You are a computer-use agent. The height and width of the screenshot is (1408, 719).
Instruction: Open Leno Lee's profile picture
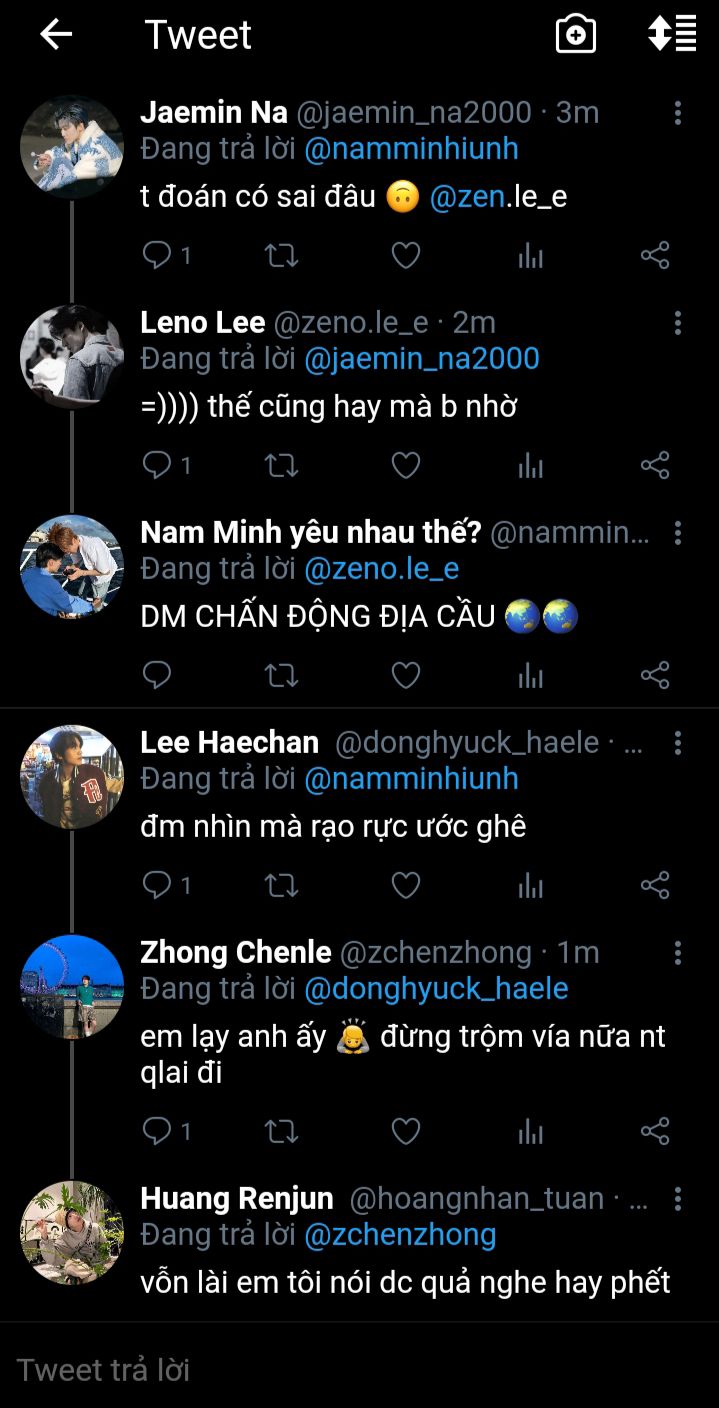[72, 357]
